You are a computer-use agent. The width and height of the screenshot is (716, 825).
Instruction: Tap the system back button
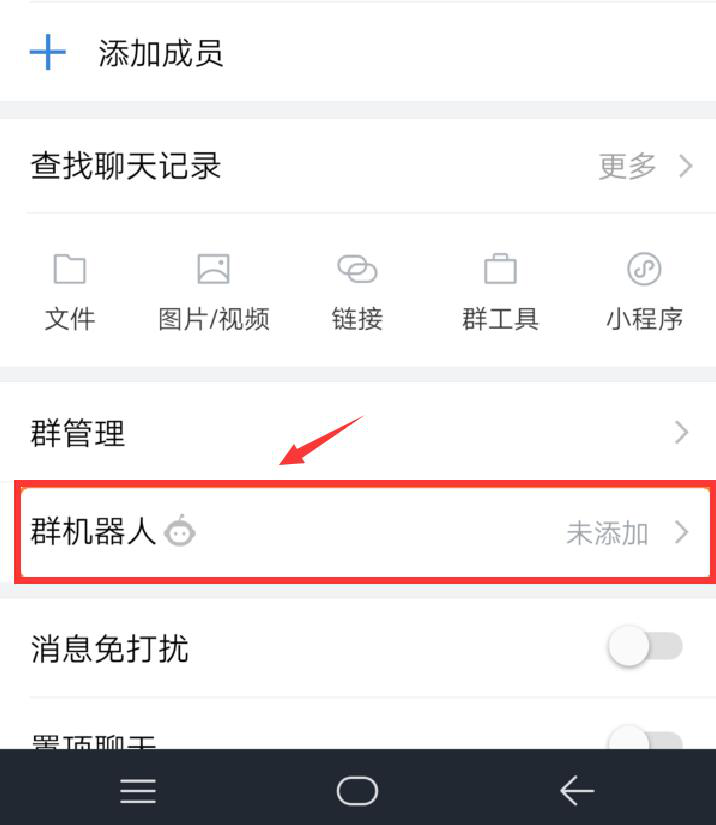pyautogui.click(x=577, y=791)
